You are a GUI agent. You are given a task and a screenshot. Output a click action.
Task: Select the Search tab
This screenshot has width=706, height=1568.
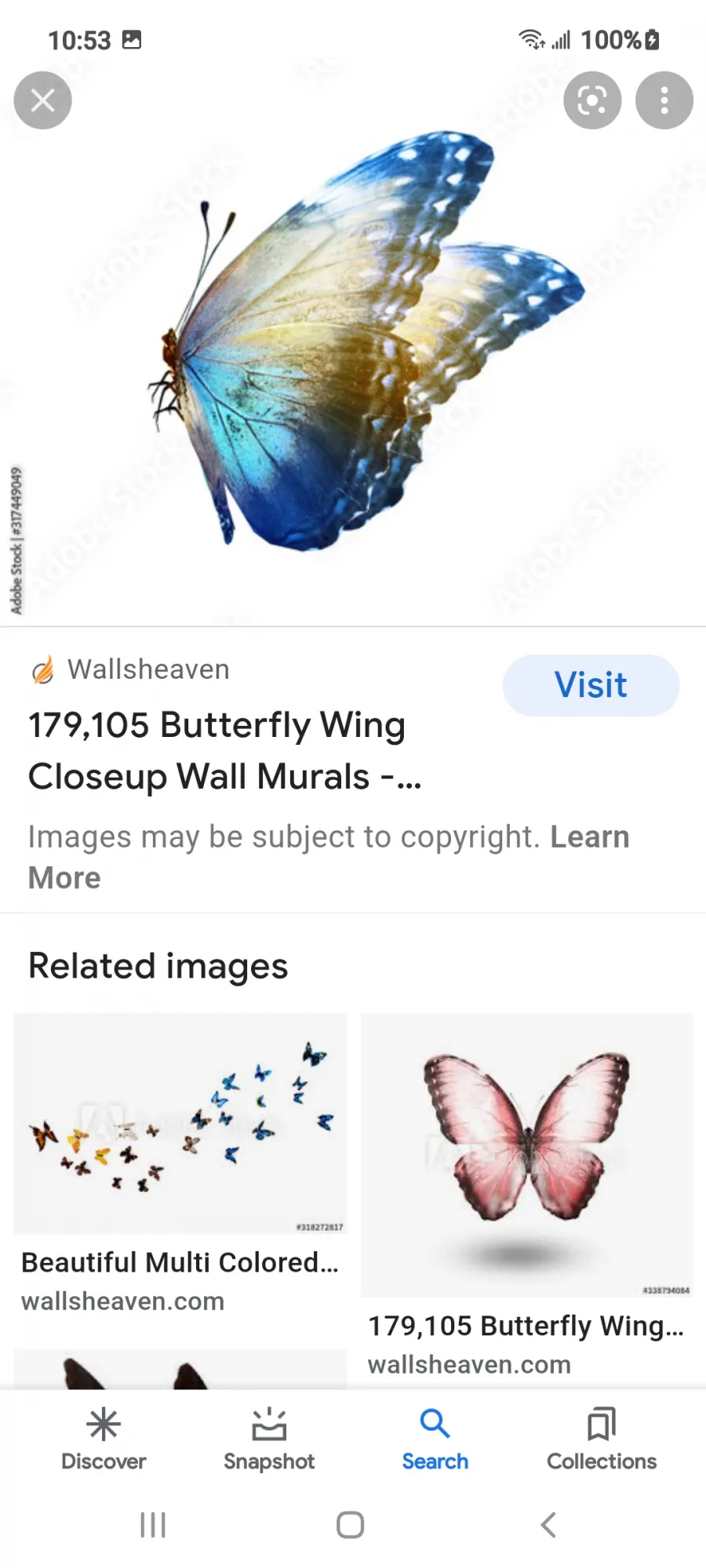point(435,1439)
